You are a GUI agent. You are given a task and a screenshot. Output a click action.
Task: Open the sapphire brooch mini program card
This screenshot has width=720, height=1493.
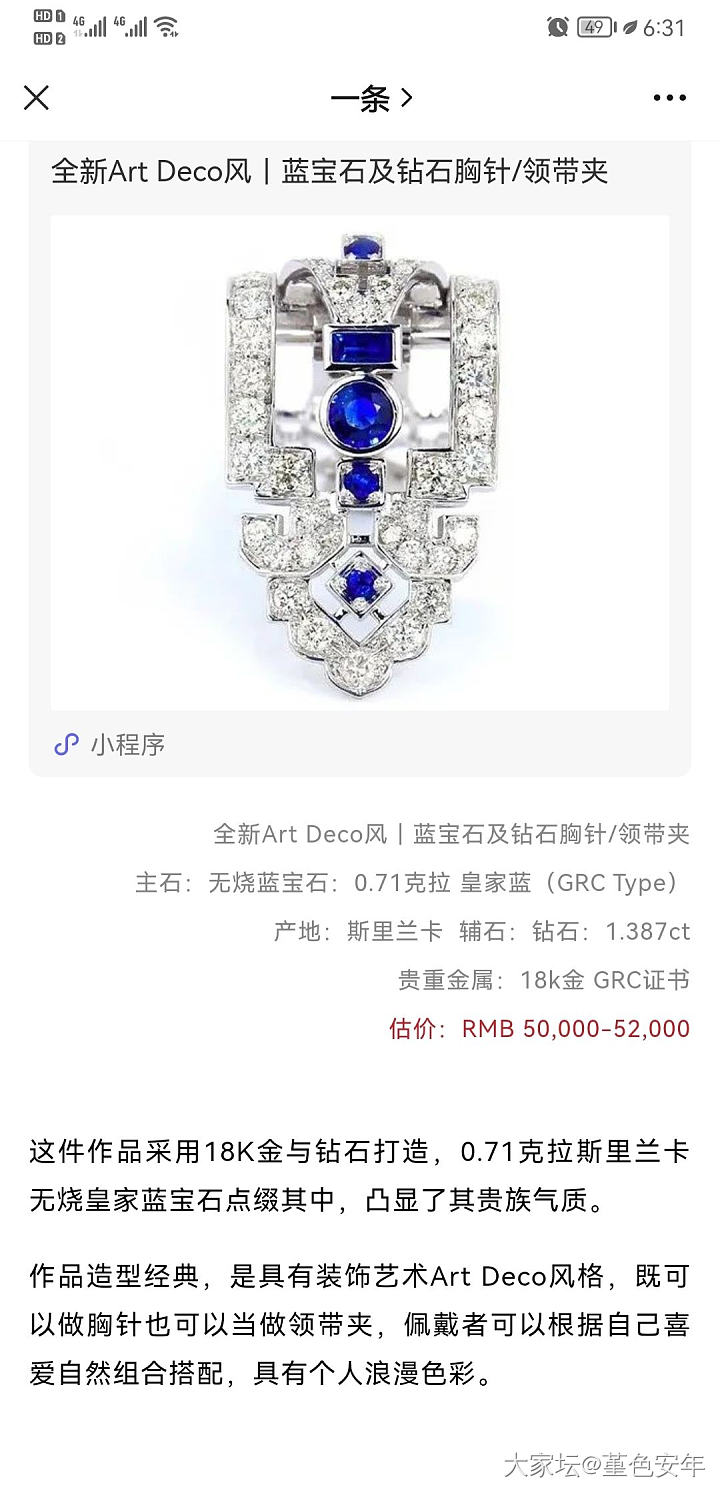tap(360, 462)
